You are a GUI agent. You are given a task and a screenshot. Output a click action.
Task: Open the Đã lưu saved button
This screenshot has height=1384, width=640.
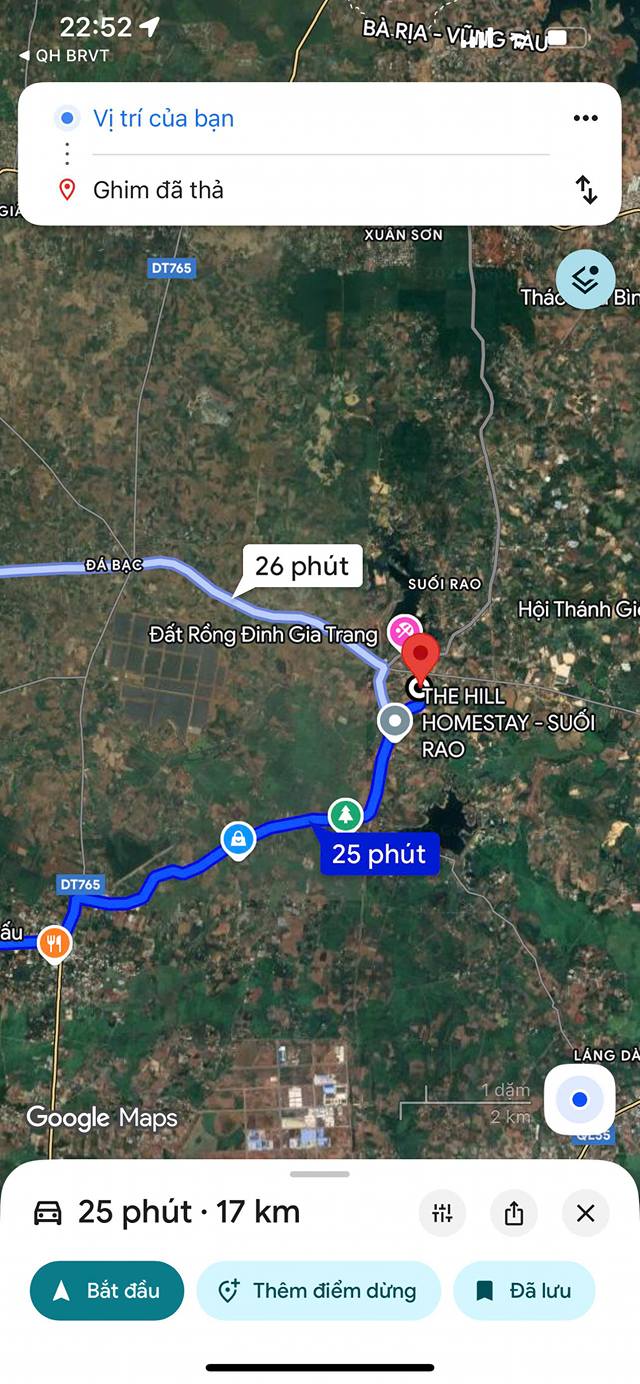[524, 1290]
